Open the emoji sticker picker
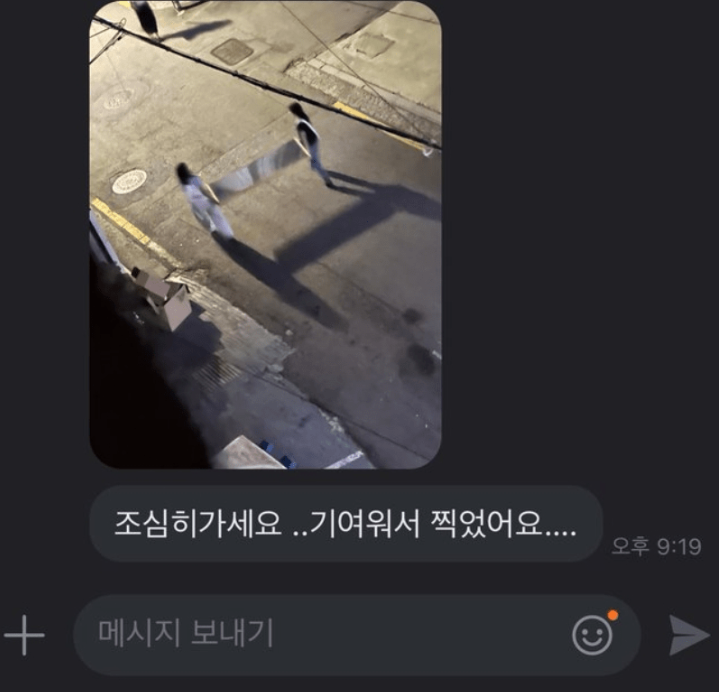This screenshot has height=692, width=719. pyautogui.click(x=592, y=635)
